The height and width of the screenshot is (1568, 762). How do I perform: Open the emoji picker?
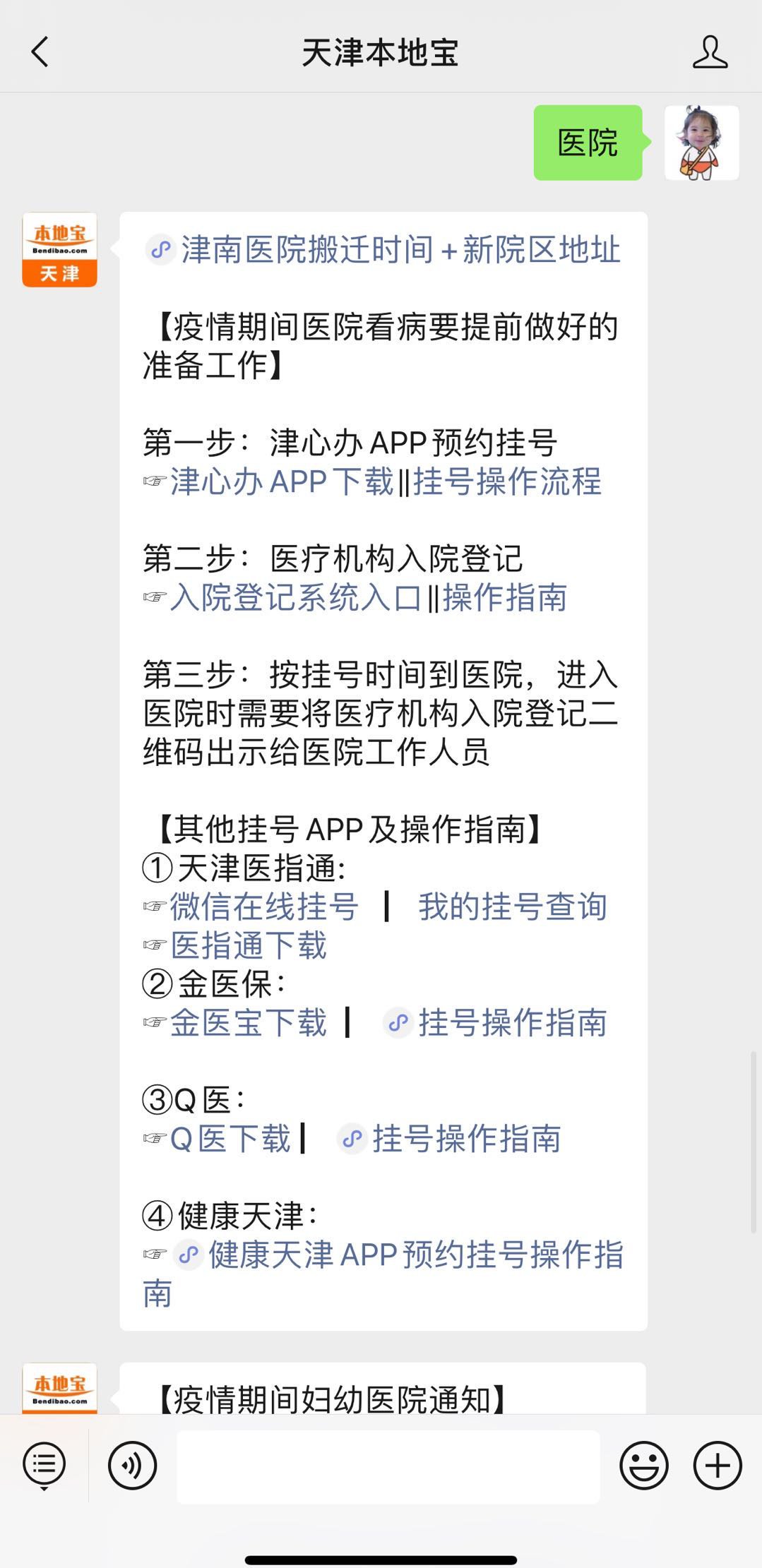(643, 1466)
